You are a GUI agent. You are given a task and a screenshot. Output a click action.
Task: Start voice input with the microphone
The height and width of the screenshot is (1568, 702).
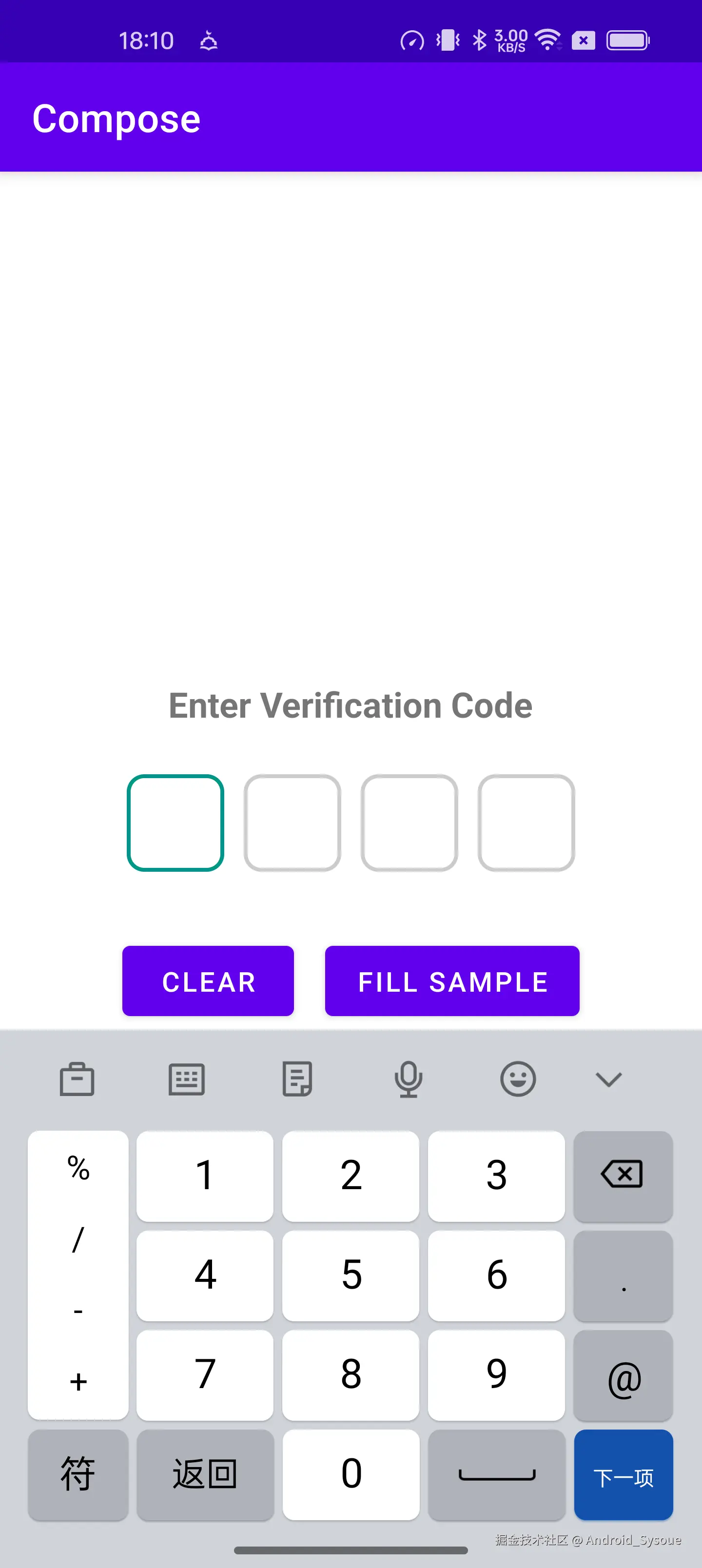[408, 1079]
